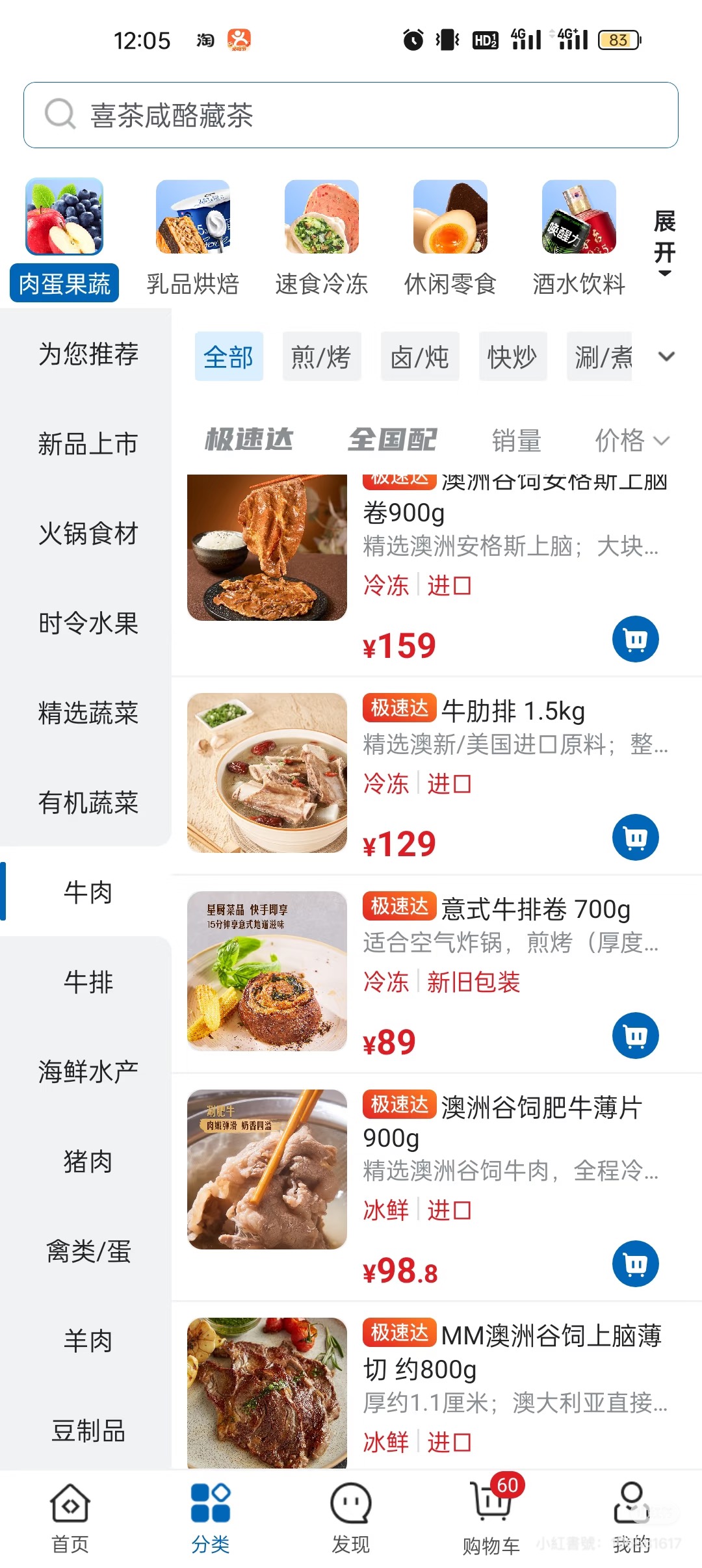Image resolution: width=702 pixels, height=1568 pixels.
Task: Tap the search box with 喜茶咸酪藏茶
Action: pyautogui.click(x=351, y=115)
